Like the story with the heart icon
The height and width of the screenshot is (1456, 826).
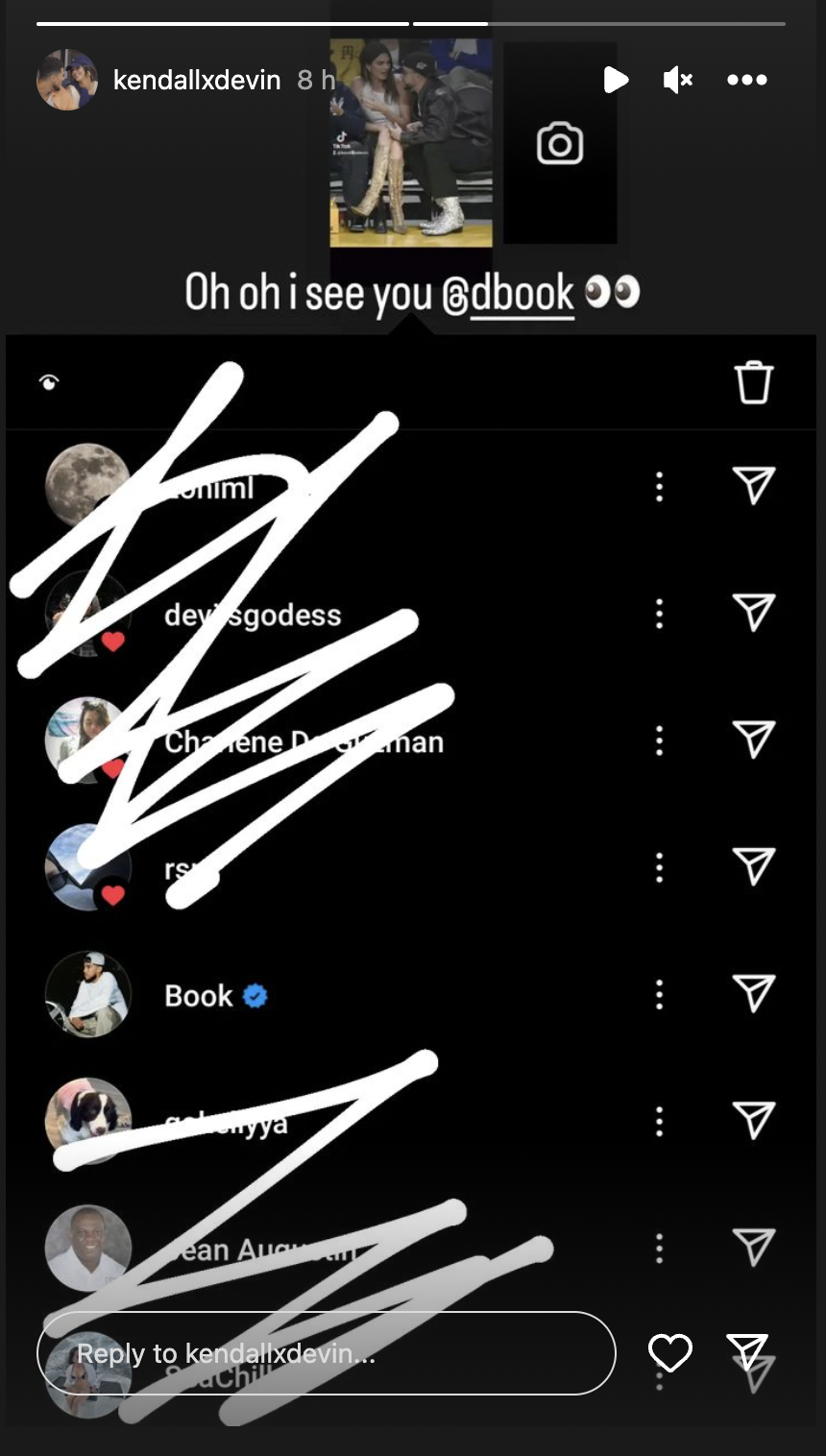(x=670, y=1353)
